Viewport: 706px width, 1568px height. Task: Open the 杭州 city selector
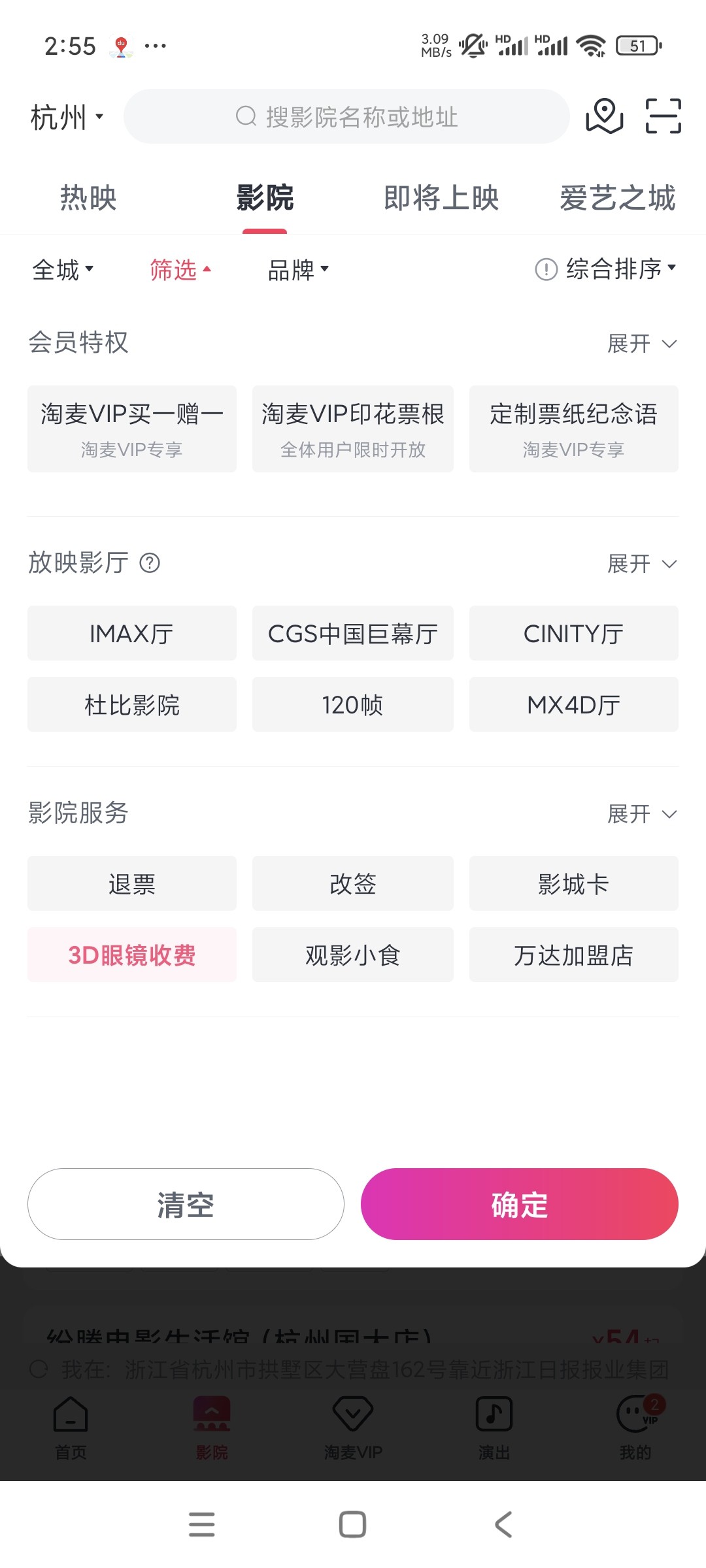pyautogui.click(x=67, y=118)
